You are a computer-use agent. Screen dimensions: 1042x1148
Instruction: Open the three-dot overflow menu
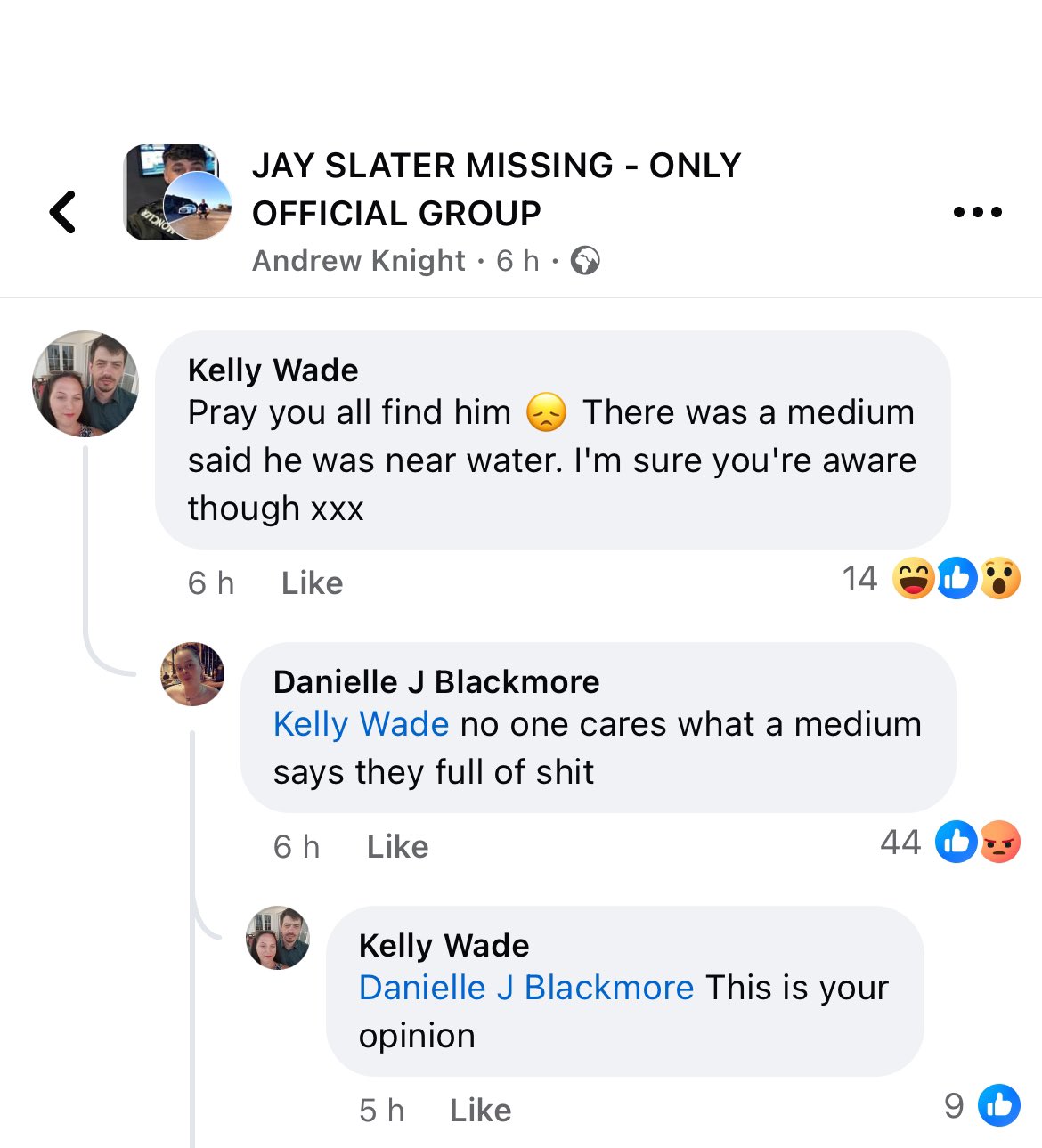[x=977, y=212]
